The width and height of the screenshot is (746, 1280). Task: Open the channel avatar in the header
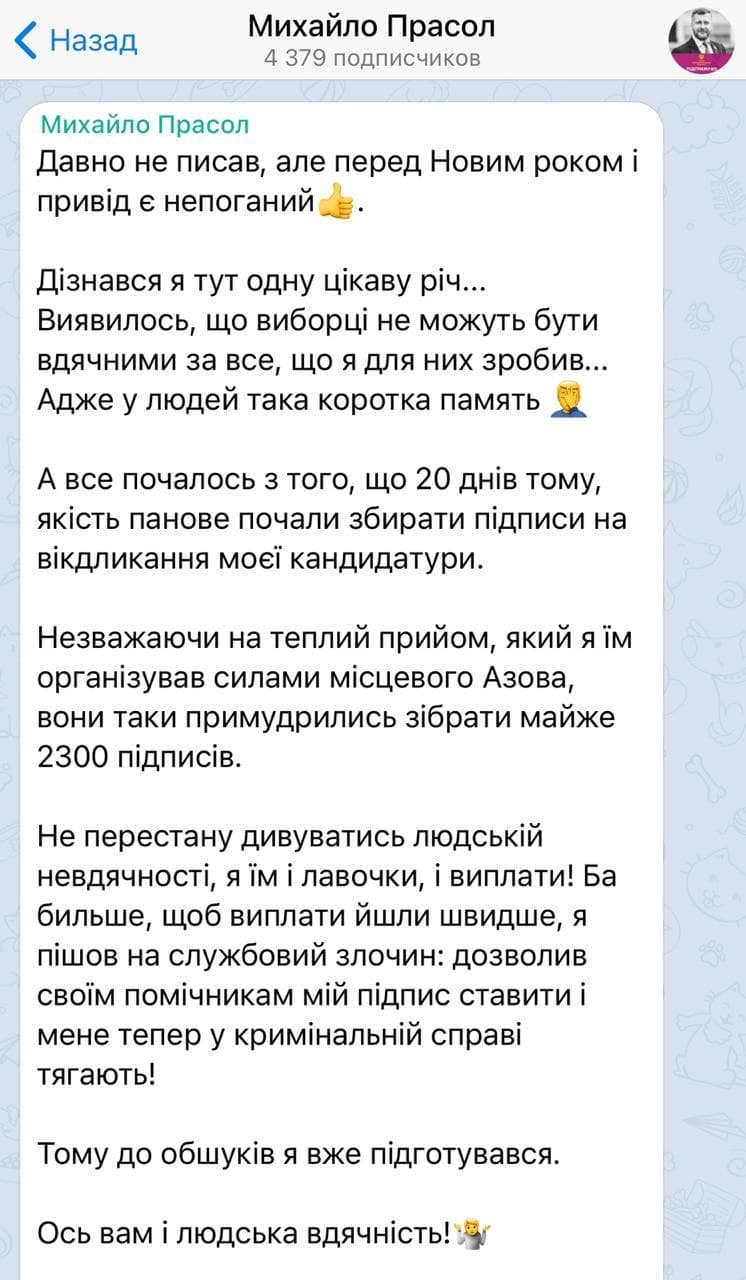[x=700, y=40]
